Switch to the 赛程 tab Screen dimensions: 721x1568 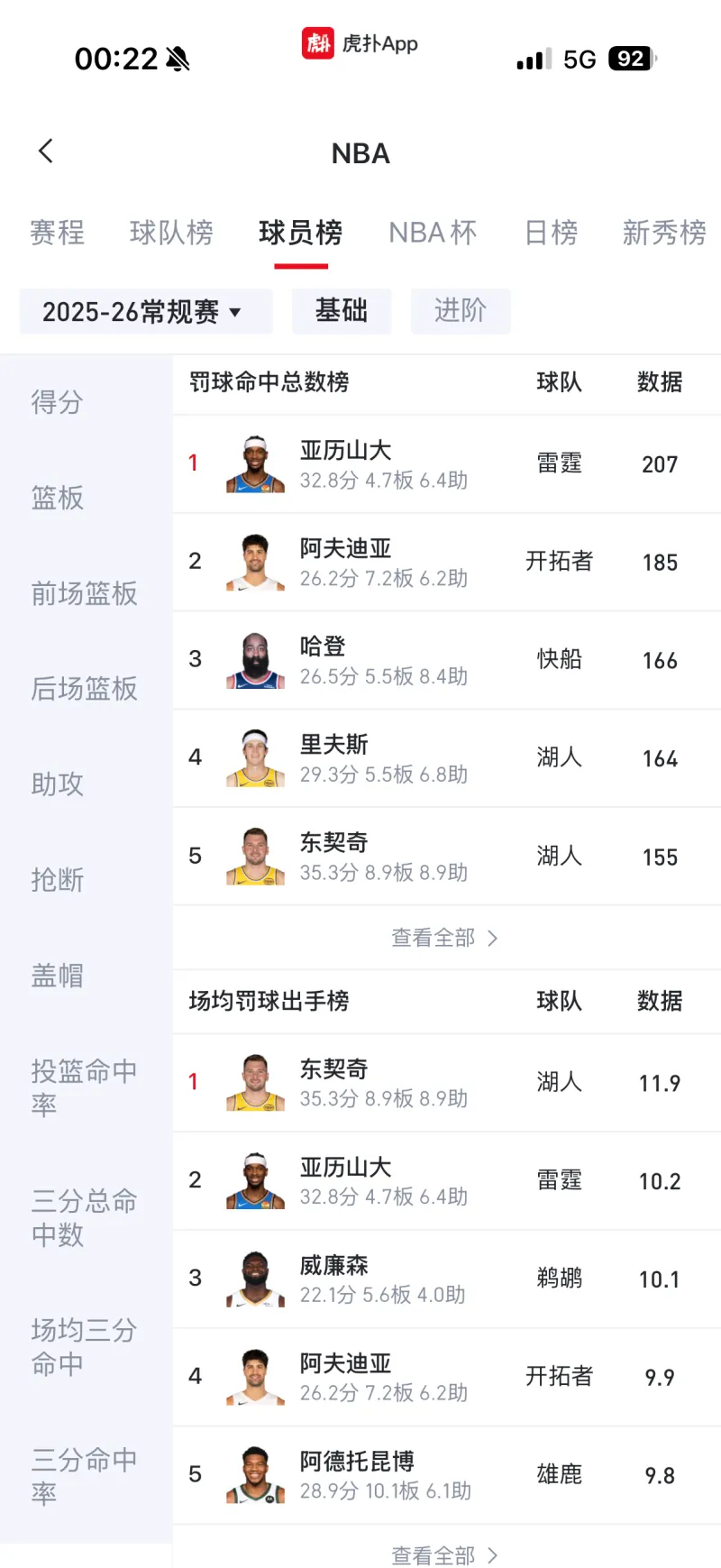pos(57,233)
